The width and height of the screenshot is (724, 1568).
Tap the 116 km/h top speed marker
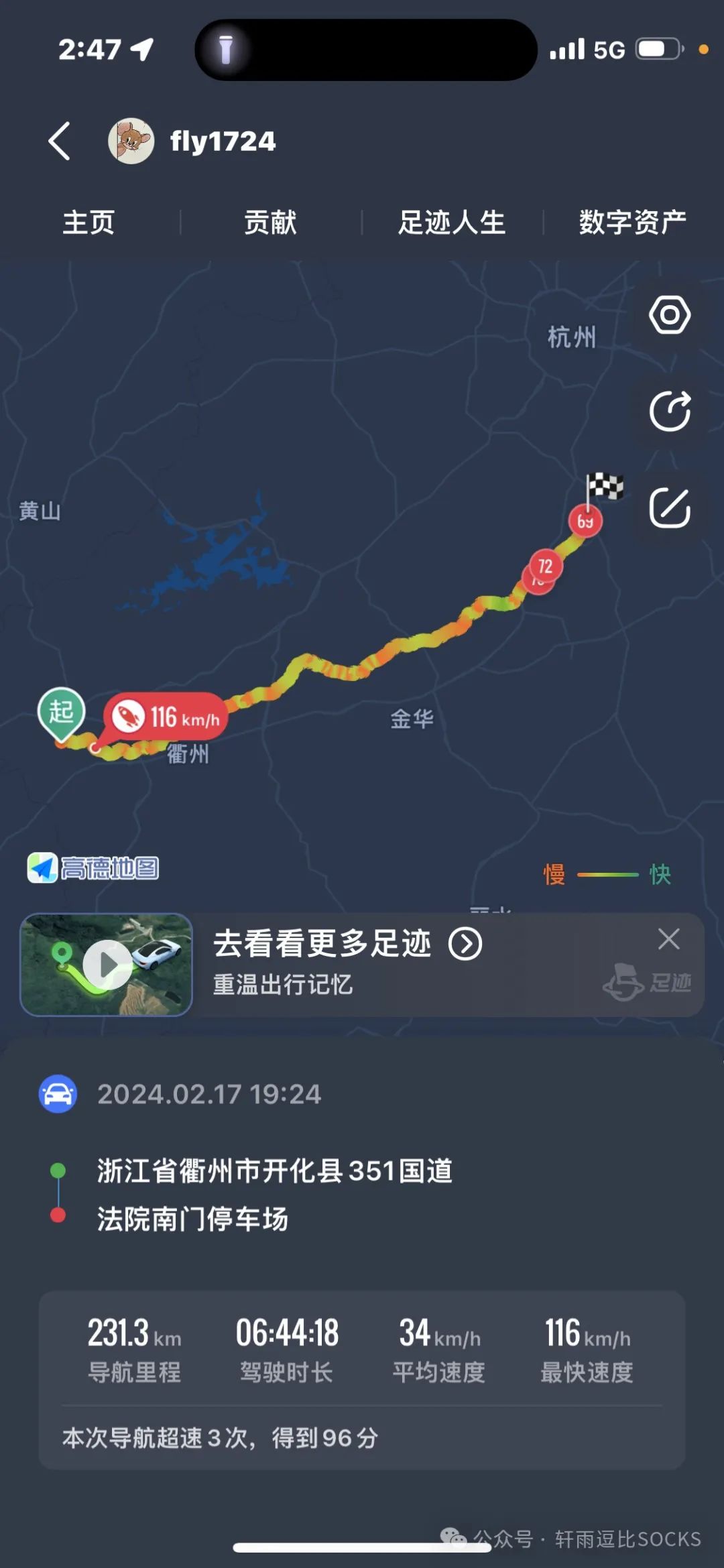click(x=166, y=717)
